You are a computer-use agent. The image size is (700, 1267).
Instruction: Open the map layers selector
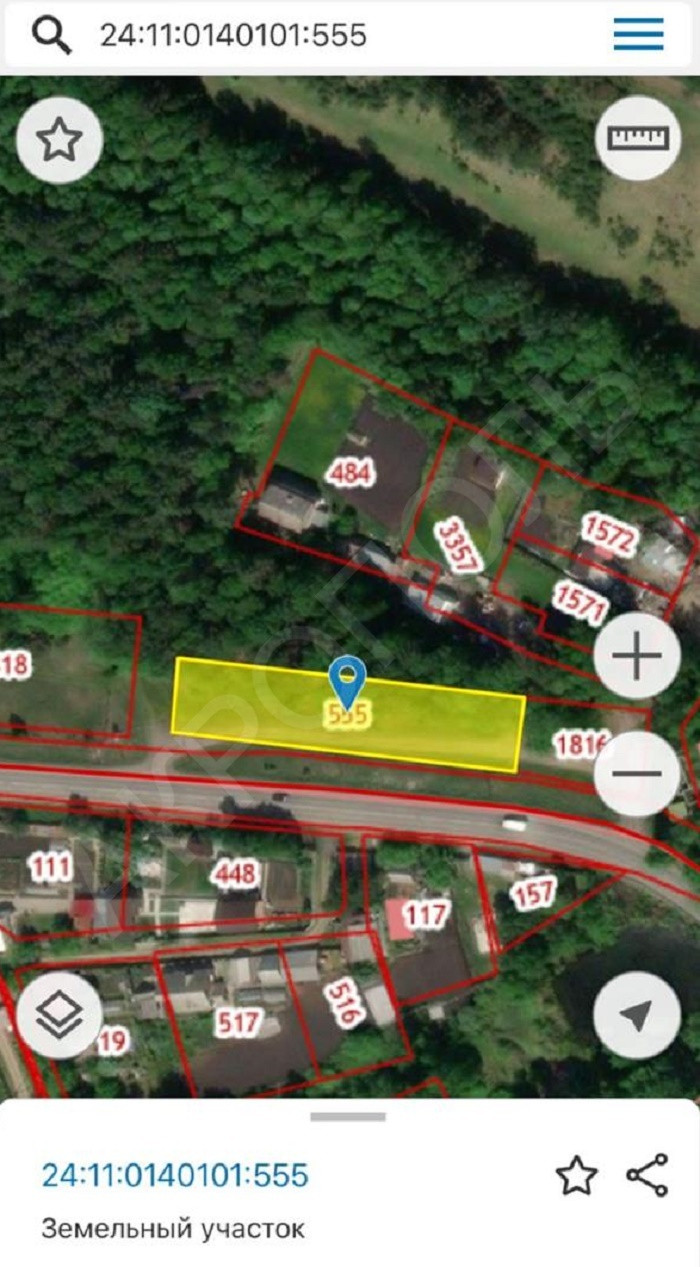pyautogui.click(x=59, y=1014)
